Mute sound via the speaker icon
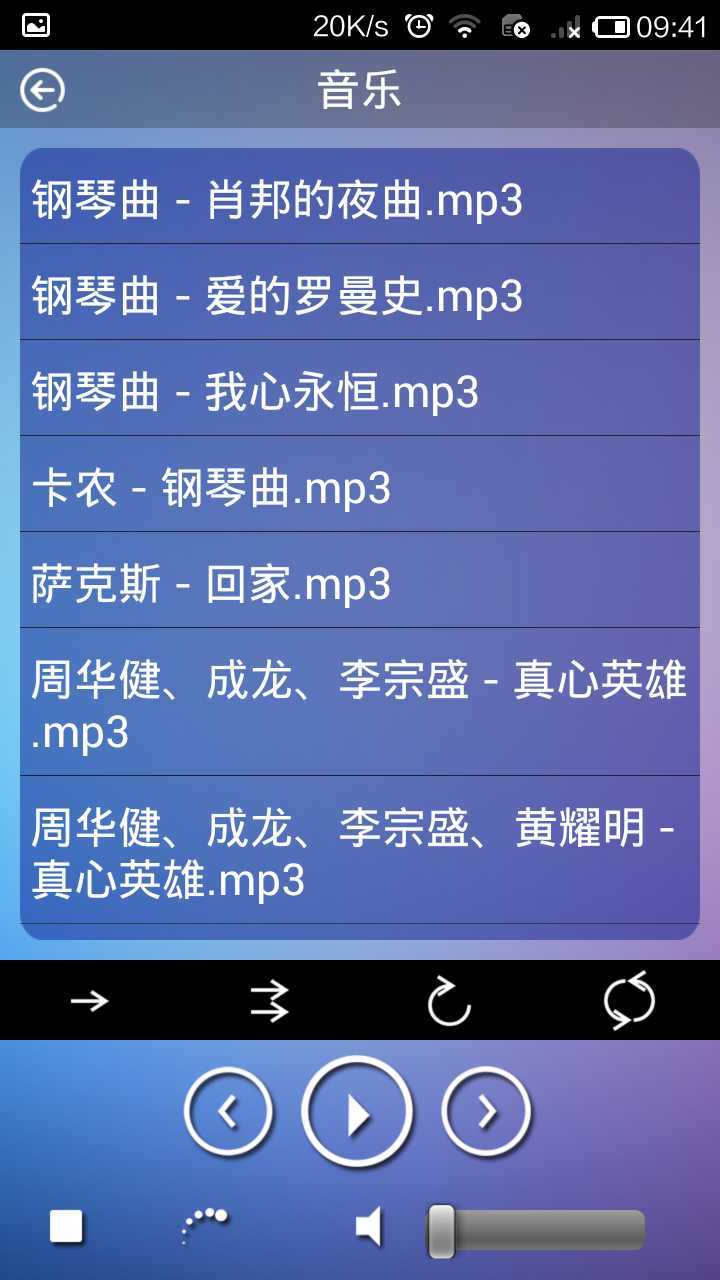This screenshot has width=720, height=1280. point(369,1226)
